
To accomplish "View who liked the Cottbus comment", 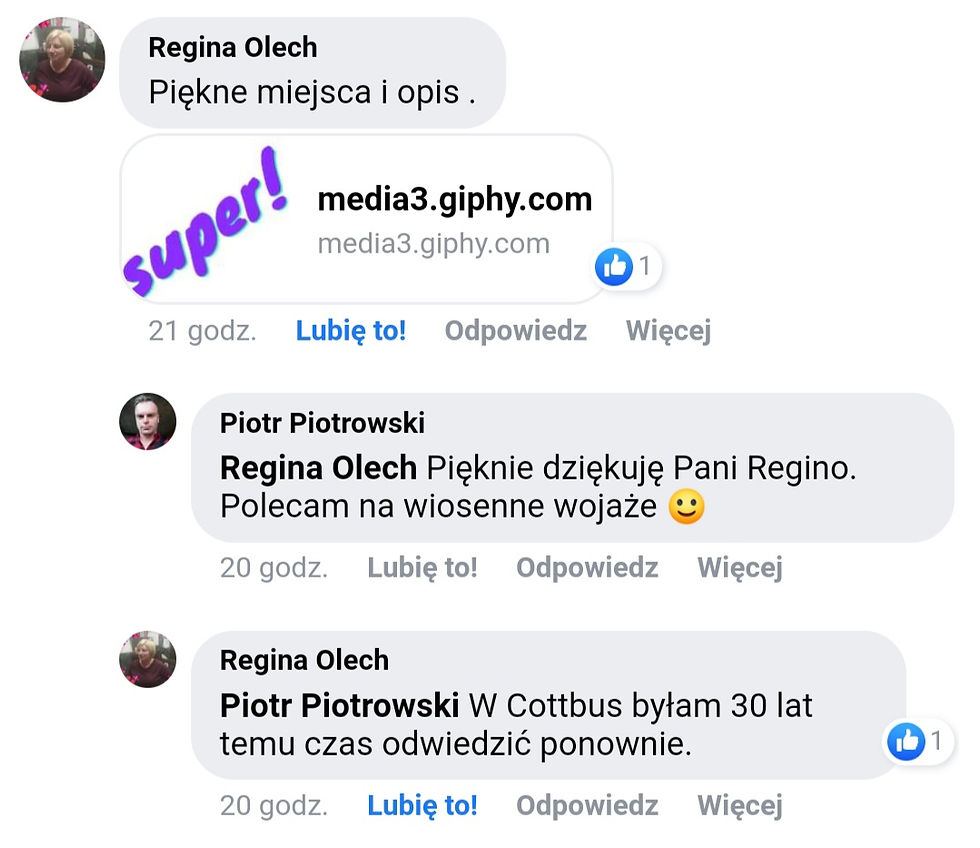I will (x=919, y=742).
